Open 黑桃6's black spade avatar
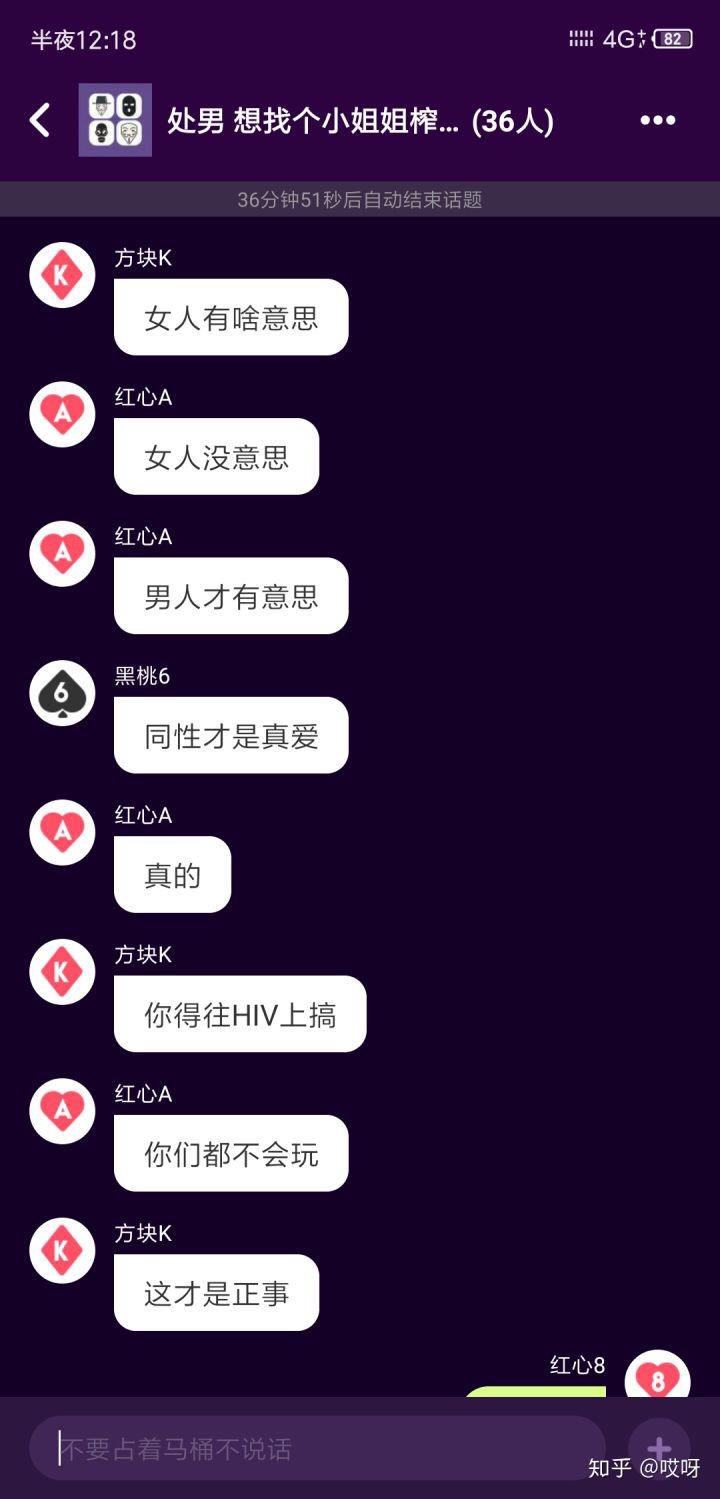720x1499 pixels. 62,694
